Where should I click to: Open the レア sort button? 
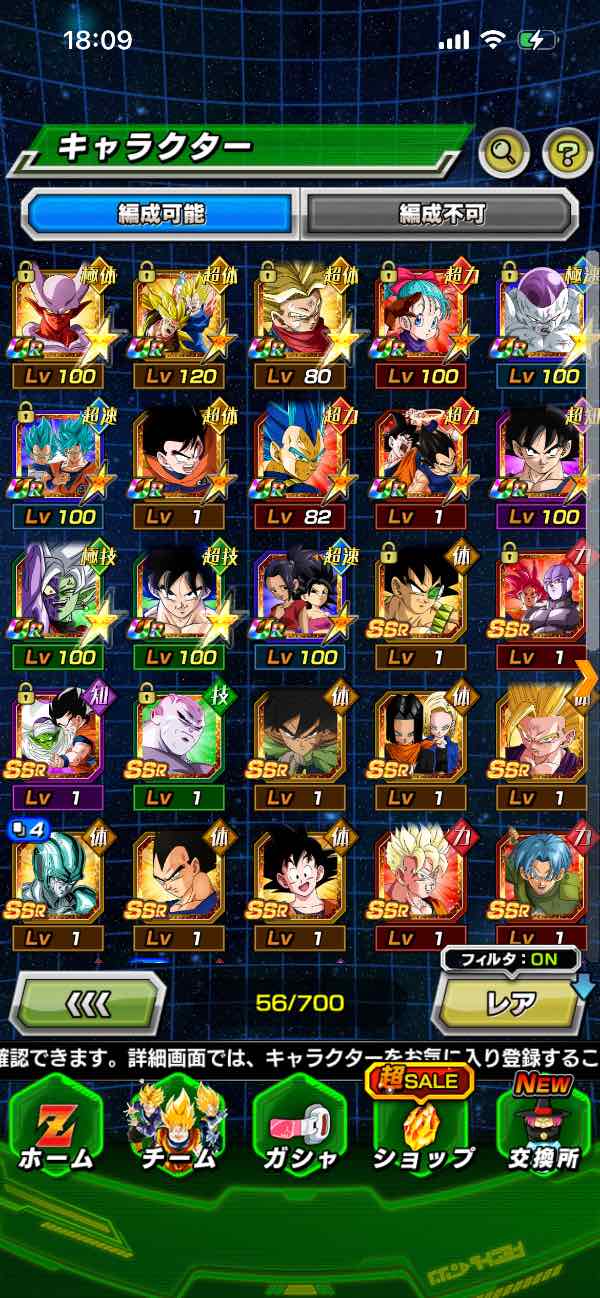click(x=510, y=1002)
